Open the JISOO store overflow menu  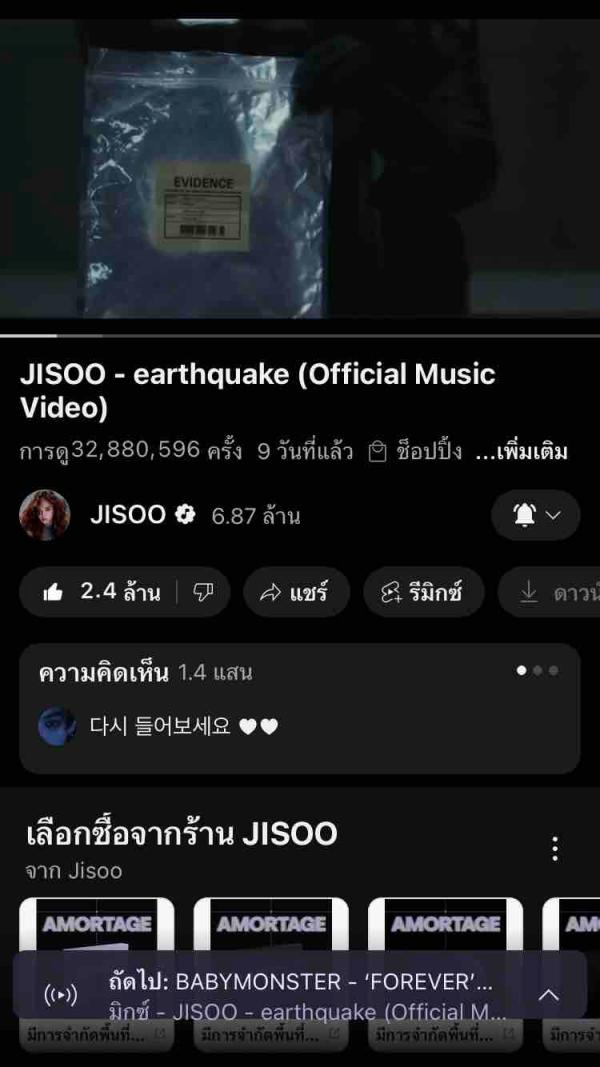pyautogui.click(x=555, y=850)
